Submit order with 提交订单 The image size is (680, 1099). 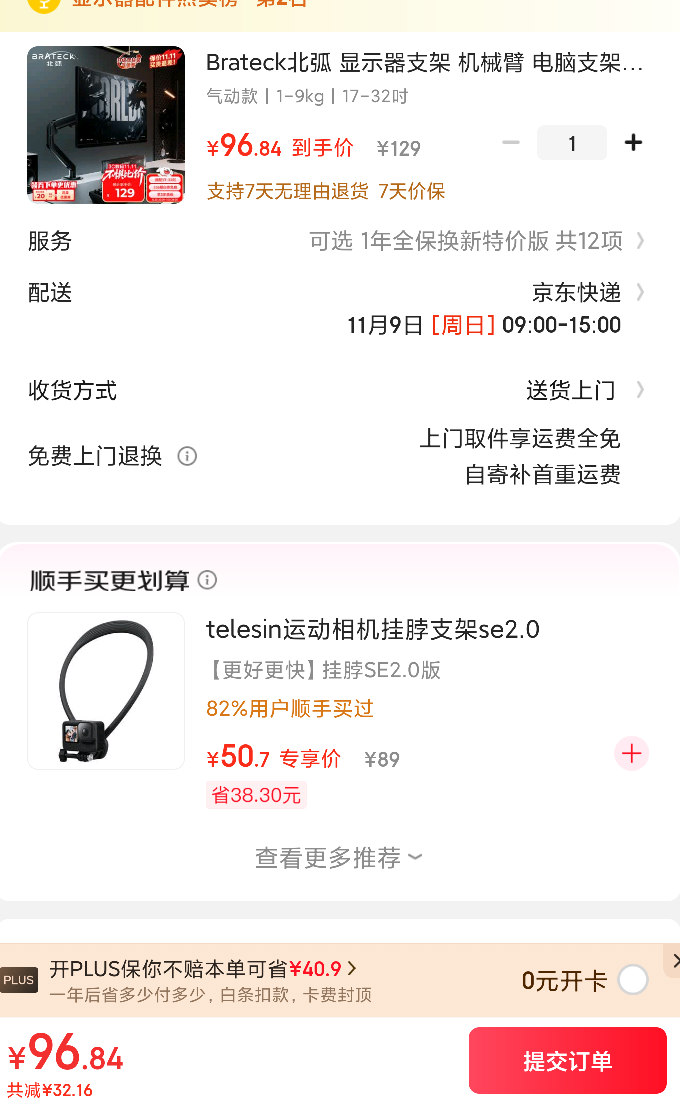(x=568, y=1060)
